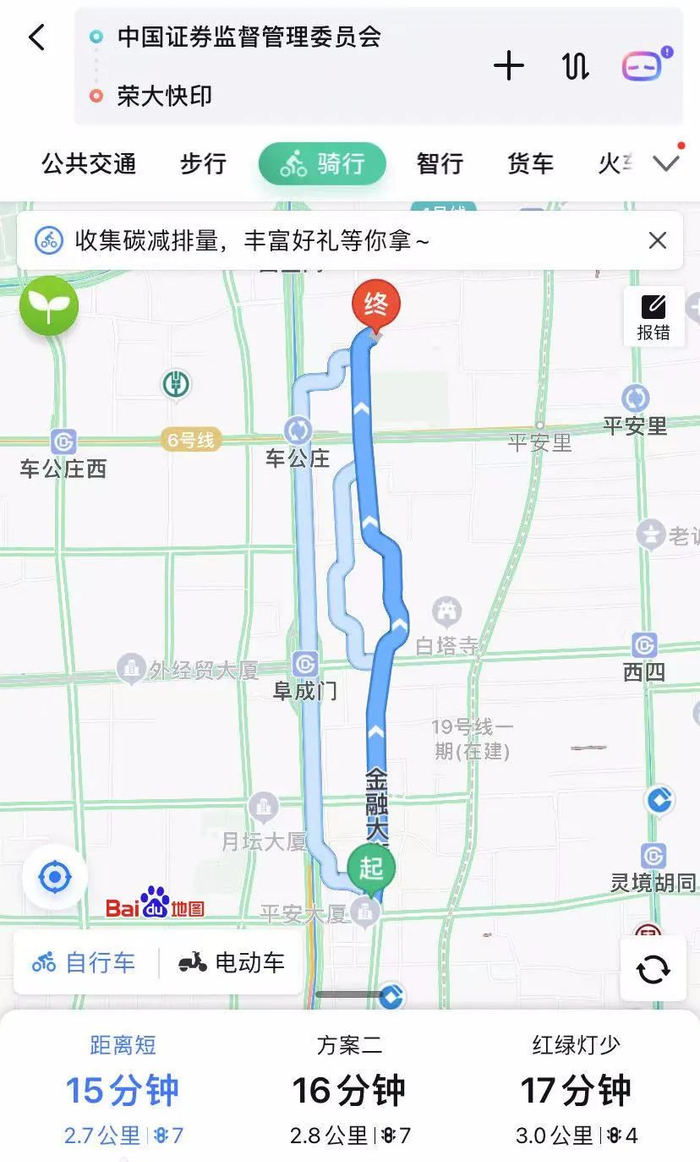Swap start and destination points
The height and width of the screenshot is (1162, 700).
click(575, 67)
